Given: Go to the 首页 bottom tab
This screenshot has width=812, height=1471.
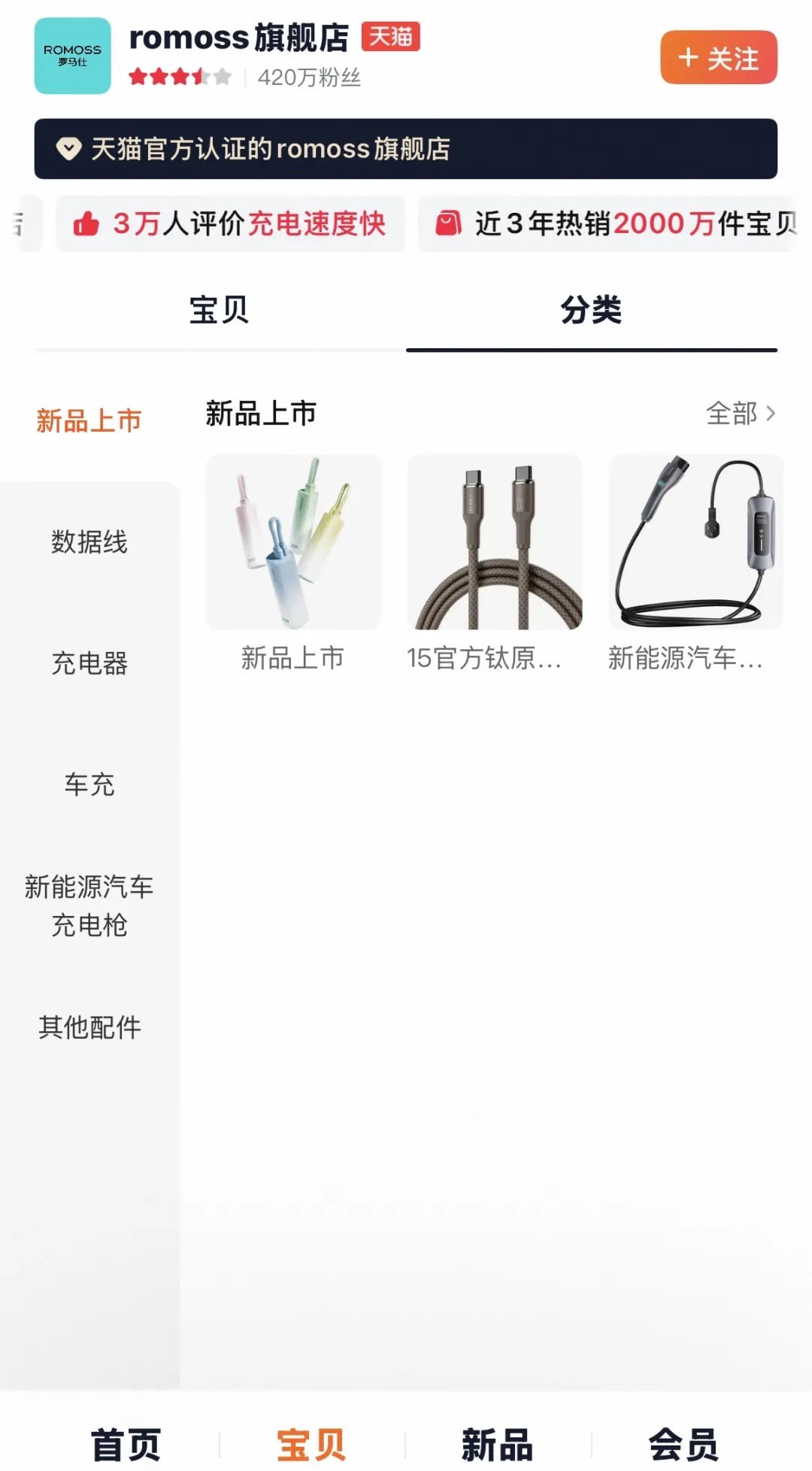Looking at the screenshot, I should pyautogui.click(x=126, y=1445).
